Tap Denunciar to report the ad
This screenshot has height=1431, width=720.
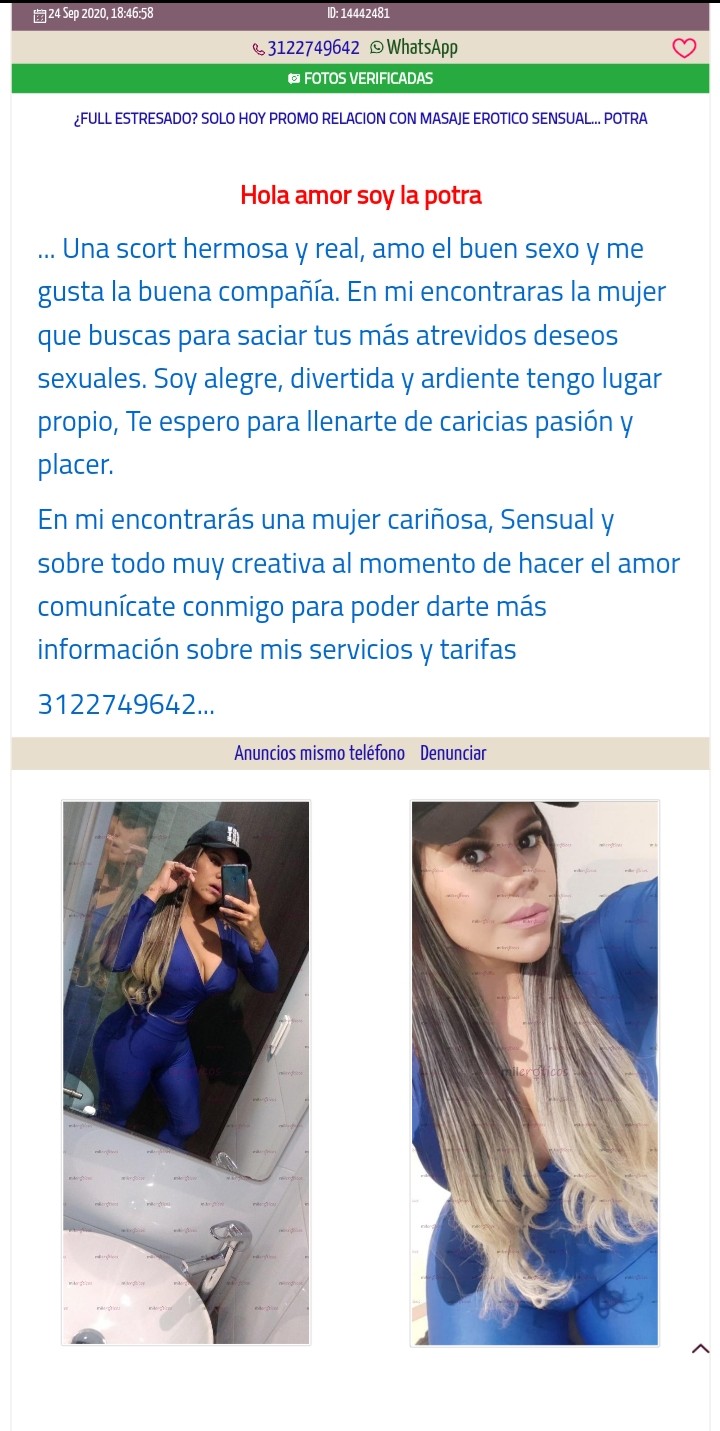pyautogui.click(x=453, y=753)
